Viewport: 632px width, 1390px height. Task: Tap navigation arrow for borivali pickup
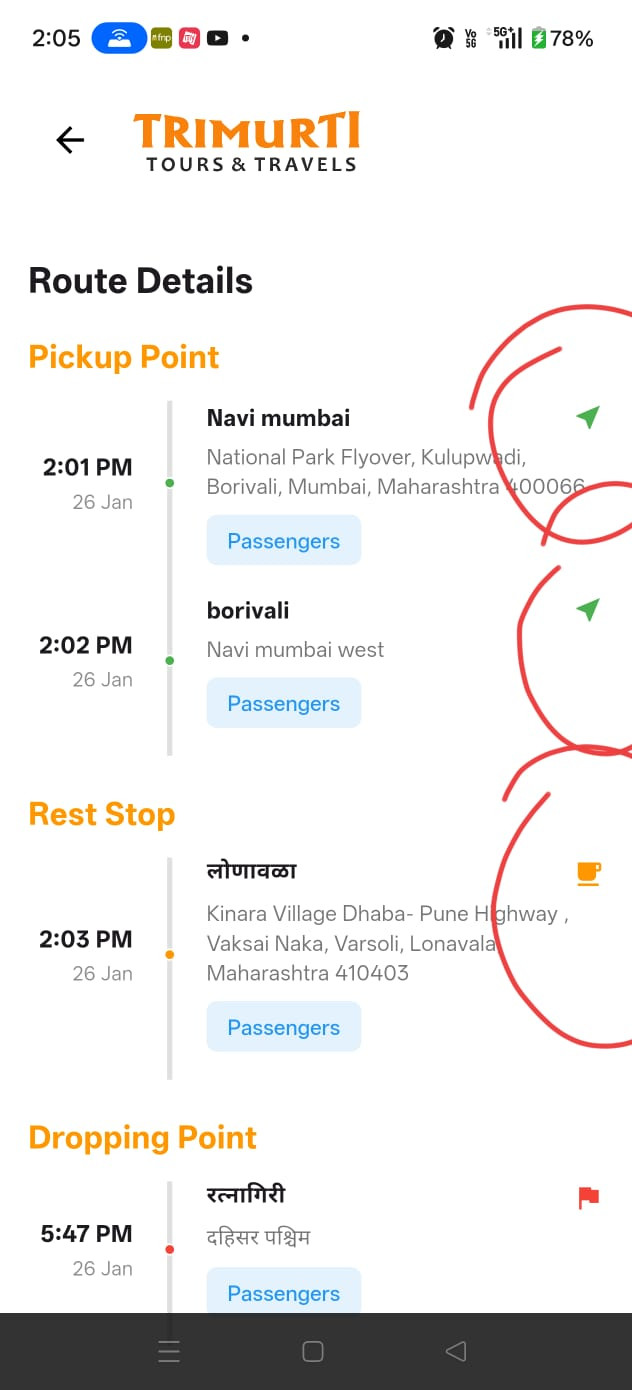[588, 609]
